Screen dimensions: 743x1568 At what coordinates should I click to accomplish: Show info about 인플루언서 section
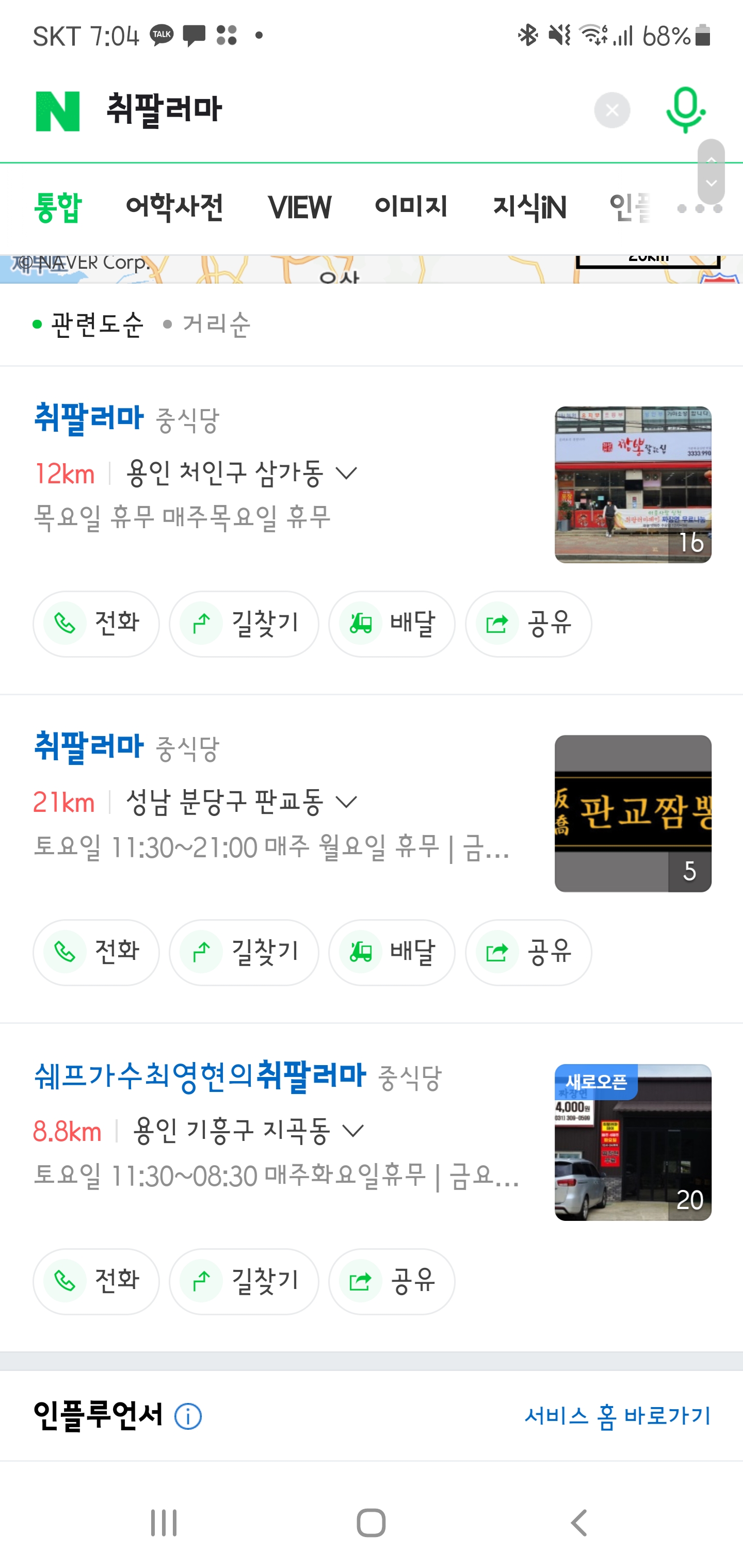[188, 1416]
